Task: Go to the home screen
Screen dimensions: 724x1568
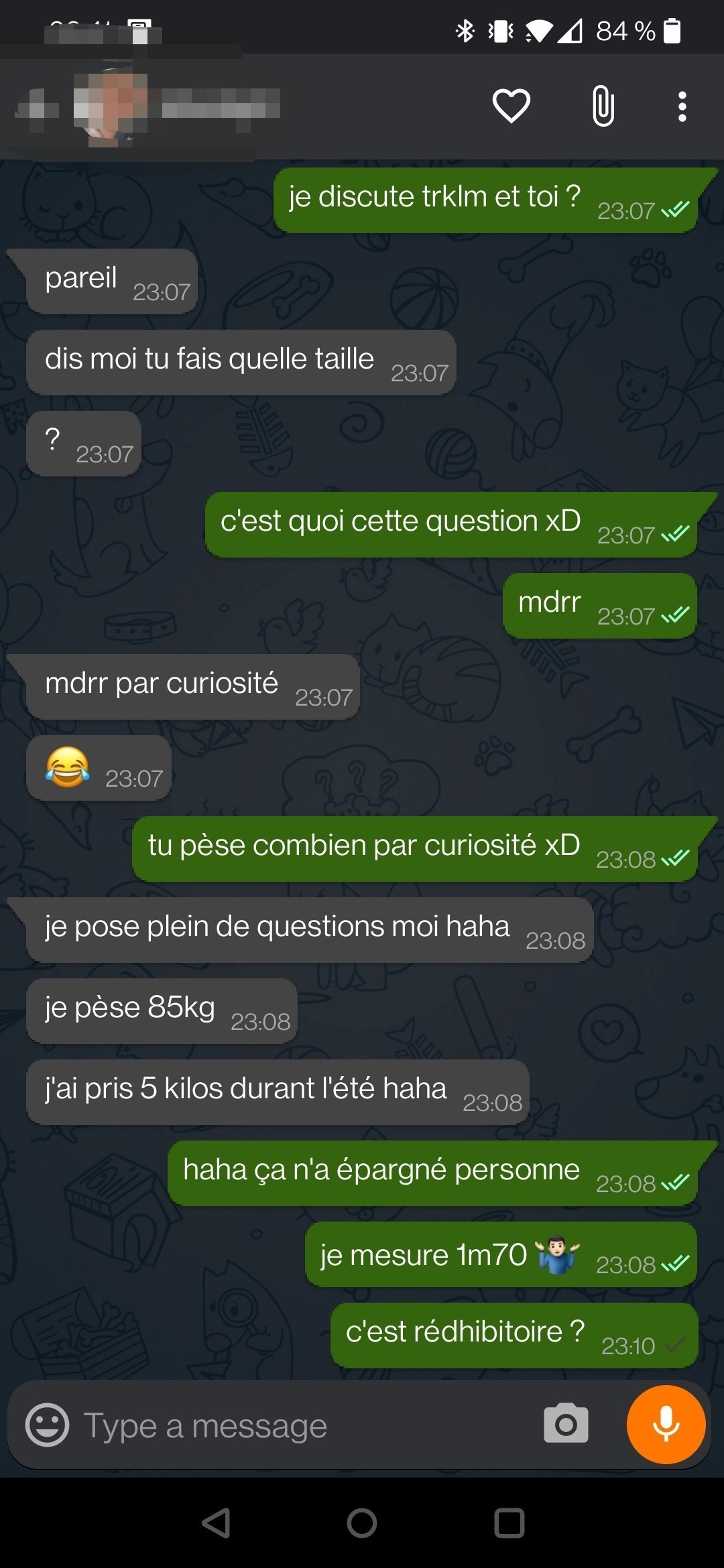Action: 362,1523
